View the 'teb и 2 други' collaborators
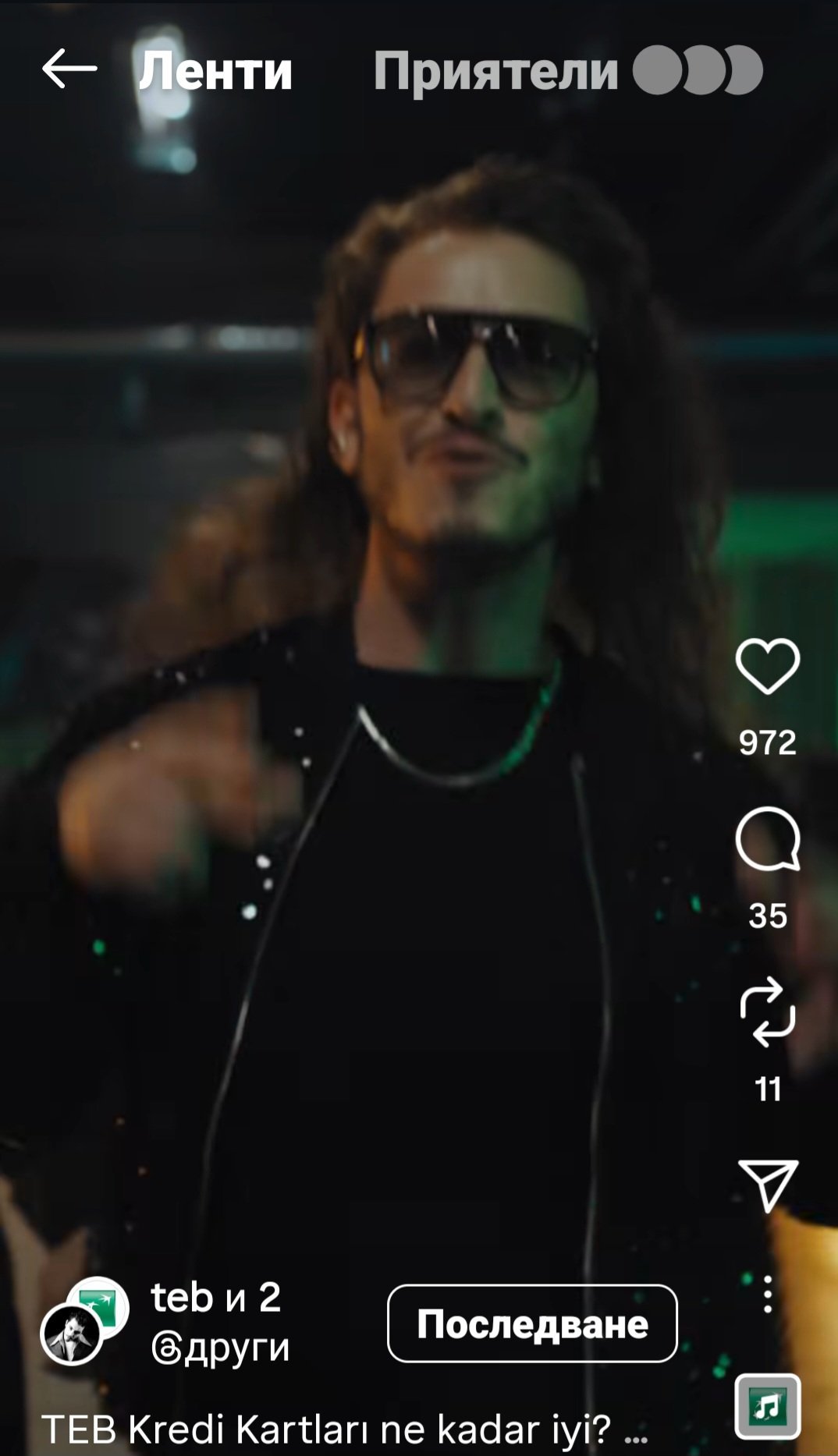 (x=218, y=1322)
